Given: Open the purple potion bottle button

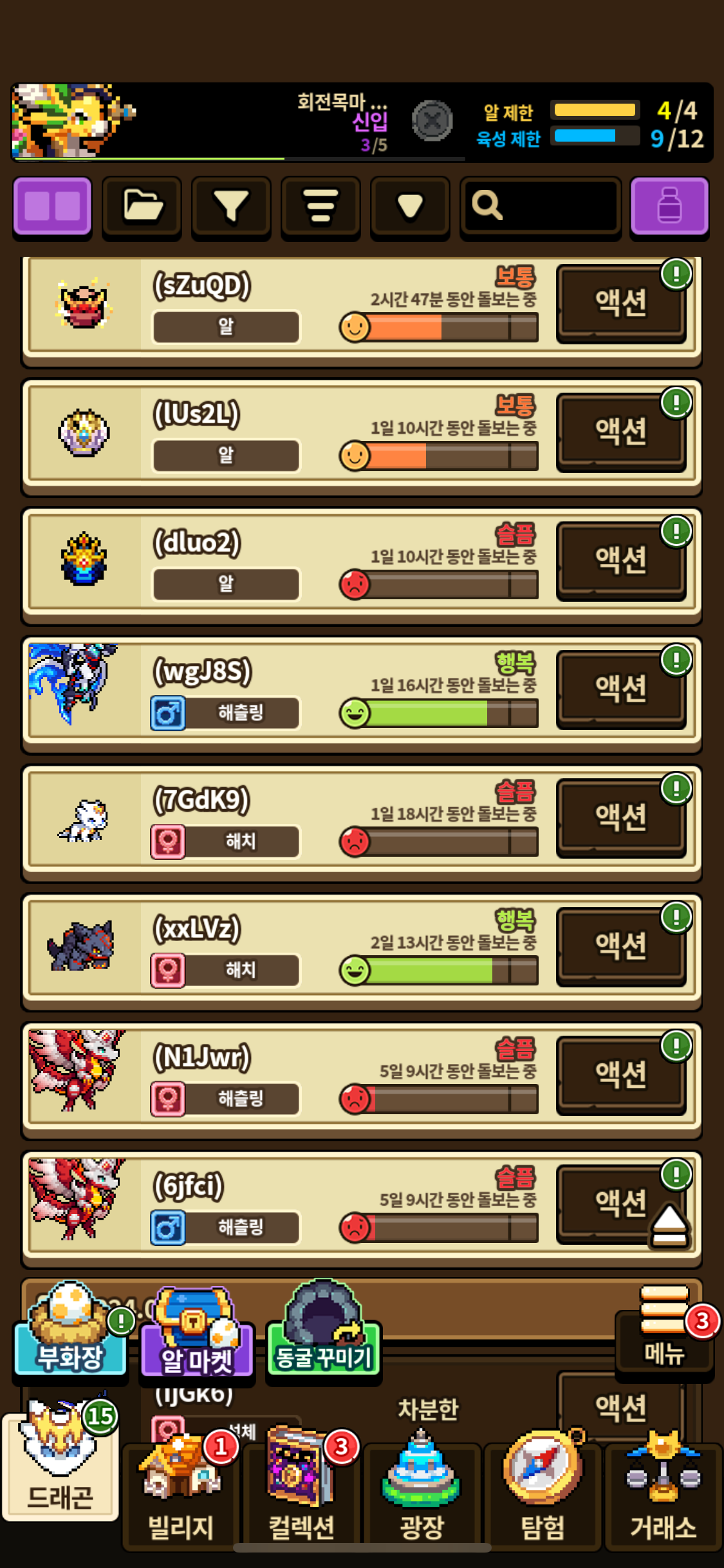Looking at the screenshot, I should pyautogui.click(x=669, y=207).
